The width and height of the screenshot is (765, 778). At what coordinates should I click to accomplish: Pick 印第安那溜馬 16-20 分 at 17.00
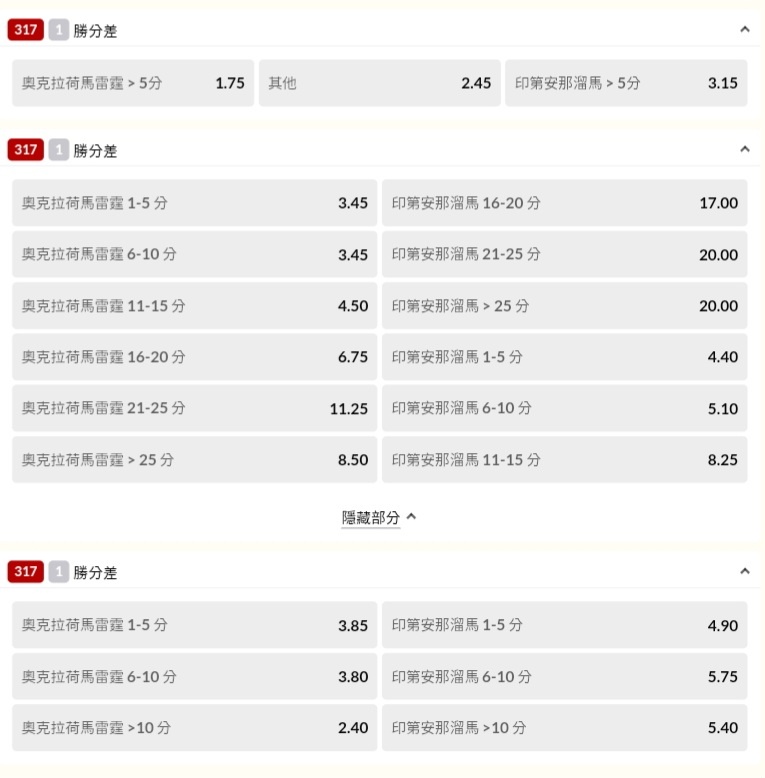coord(564,203)
